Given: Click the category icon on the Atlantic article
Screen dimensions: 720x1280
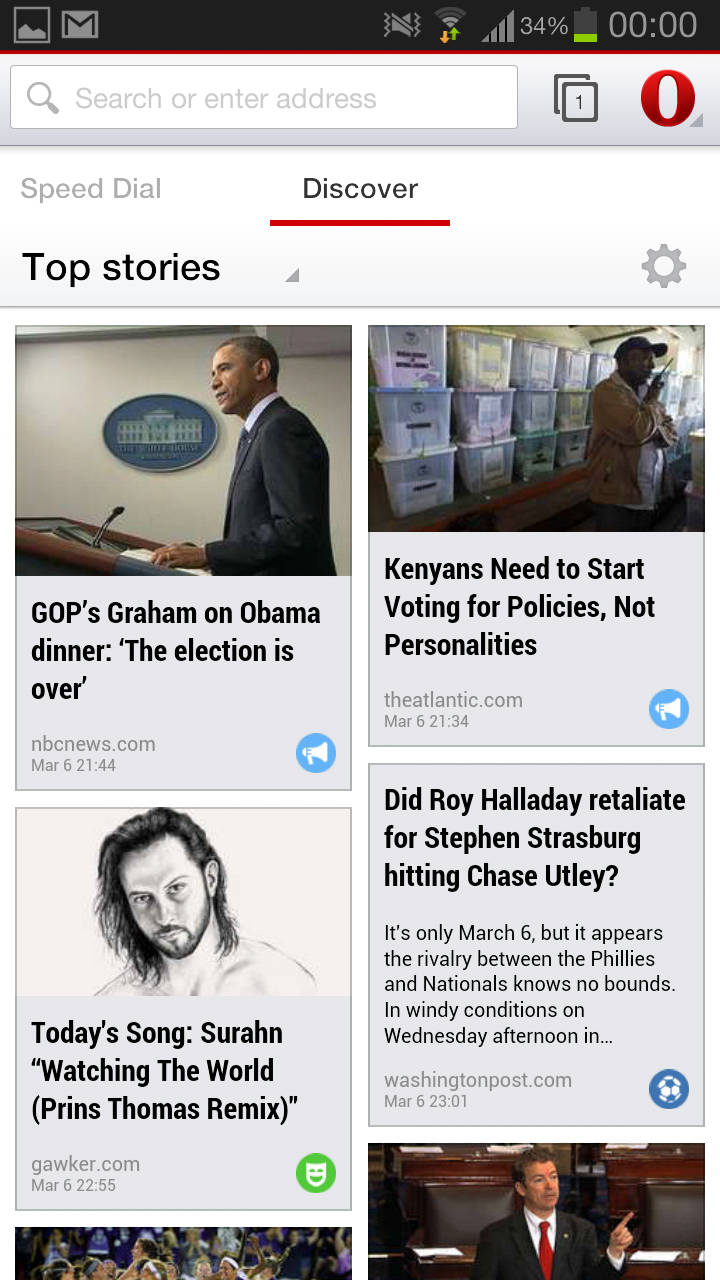Looking at the screenshot, I should point(669,709).
